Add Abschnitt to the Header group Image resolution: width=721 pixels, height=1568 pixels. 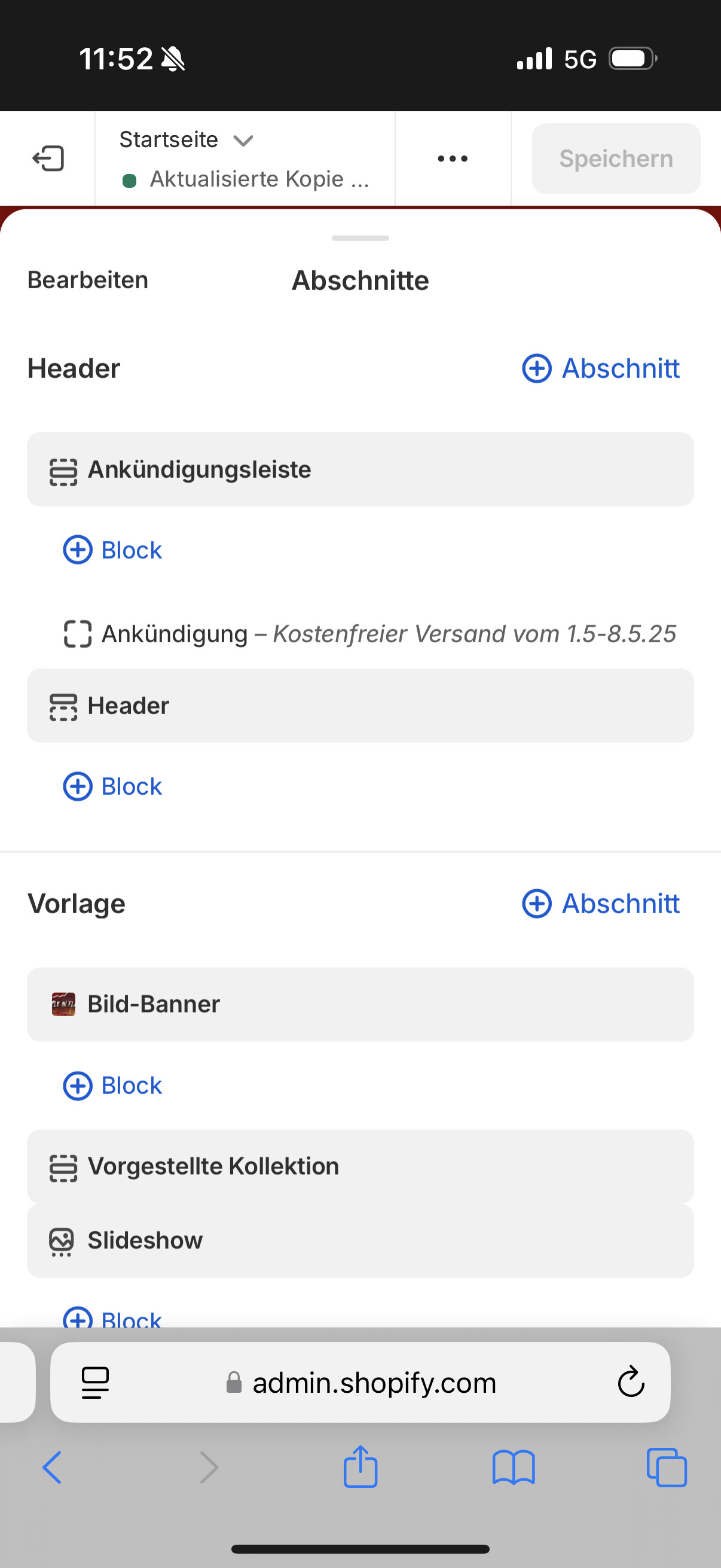(x=600, y=369)
